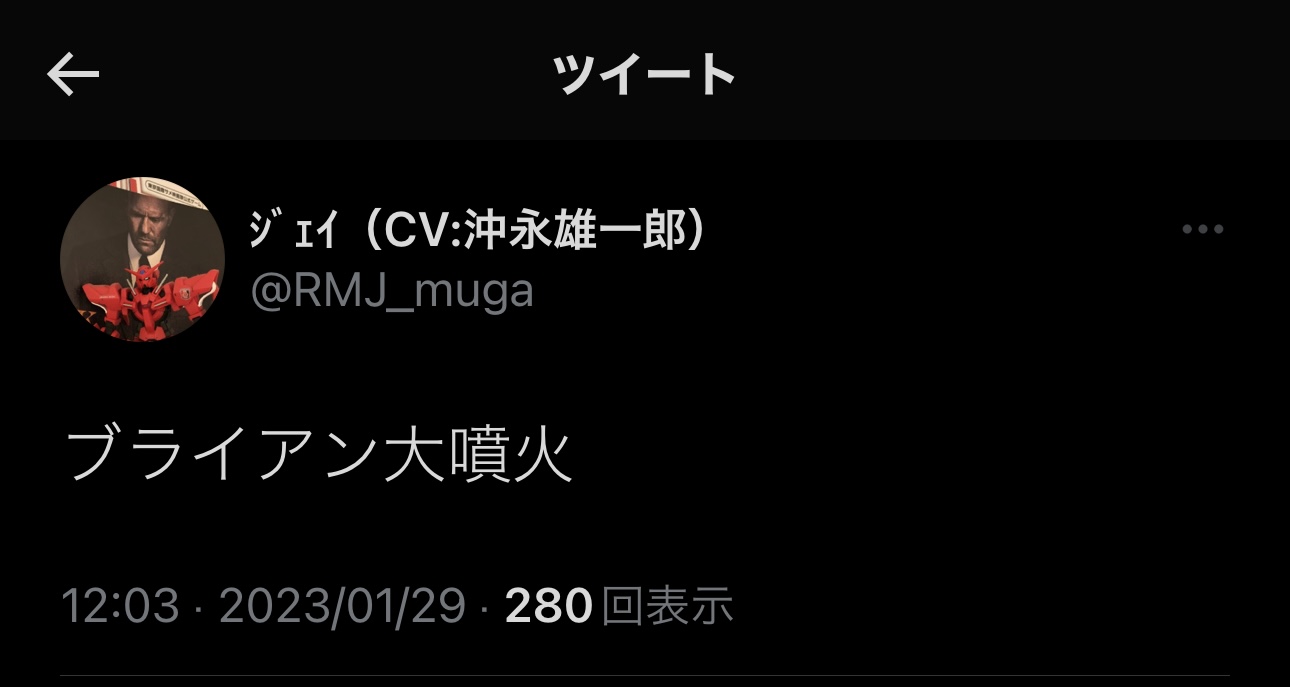Screen dimensions: 1290x687
Task: Go back using the arrow icon
Action: click(x=73, y=75)
